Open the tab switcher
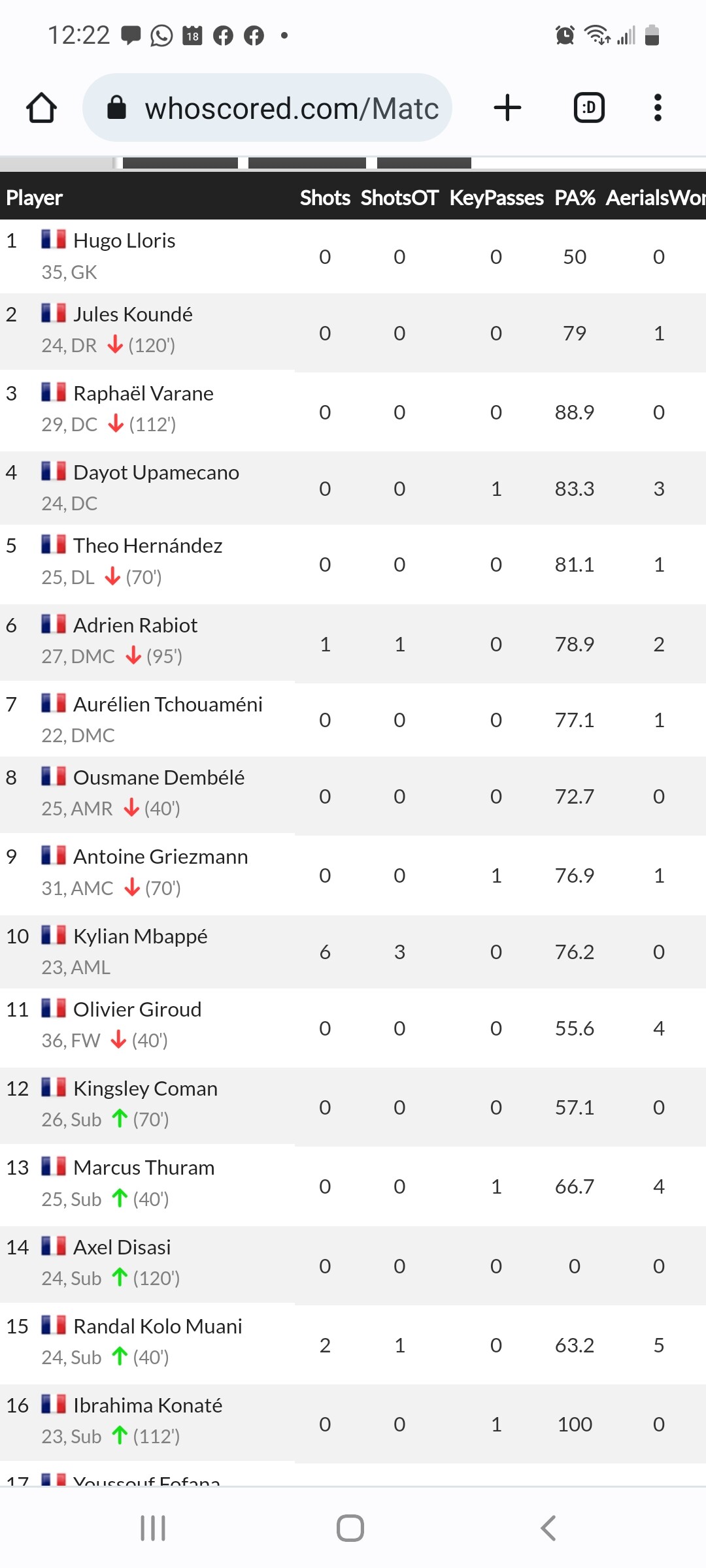 click(589, 108)
